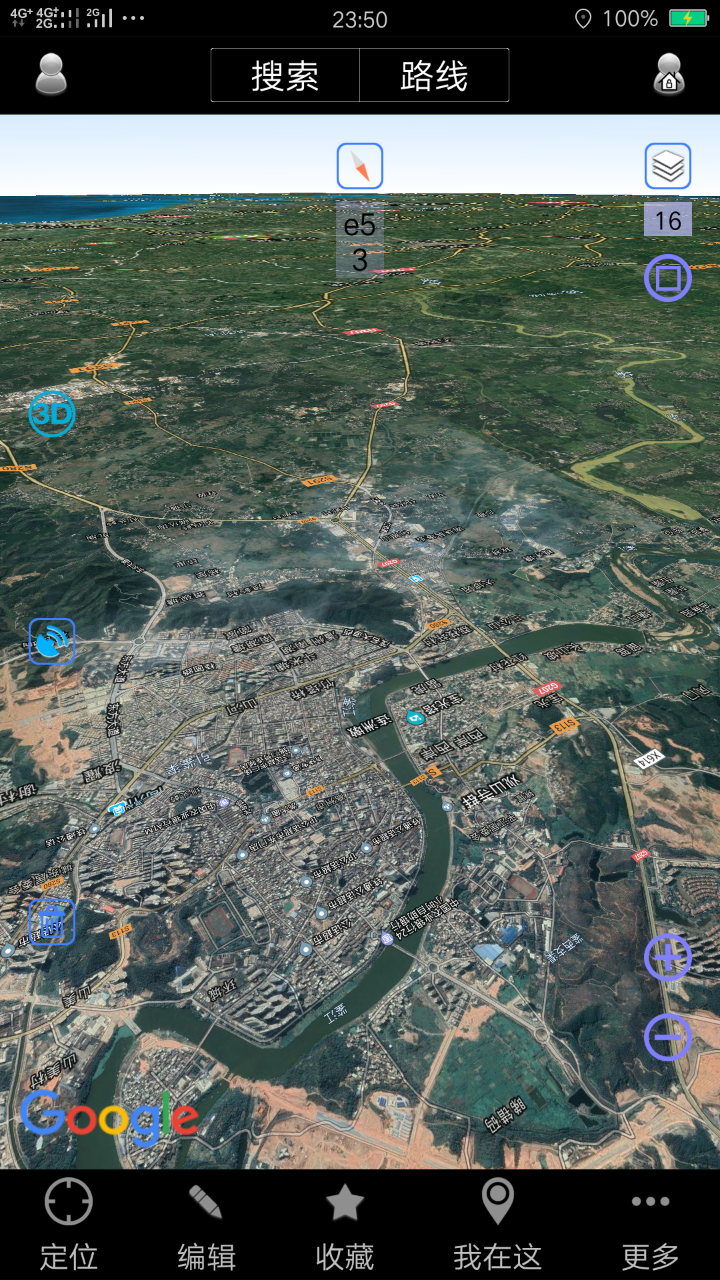
Task: Tap the blue trash bin icon
Action: tap(52, 922)
